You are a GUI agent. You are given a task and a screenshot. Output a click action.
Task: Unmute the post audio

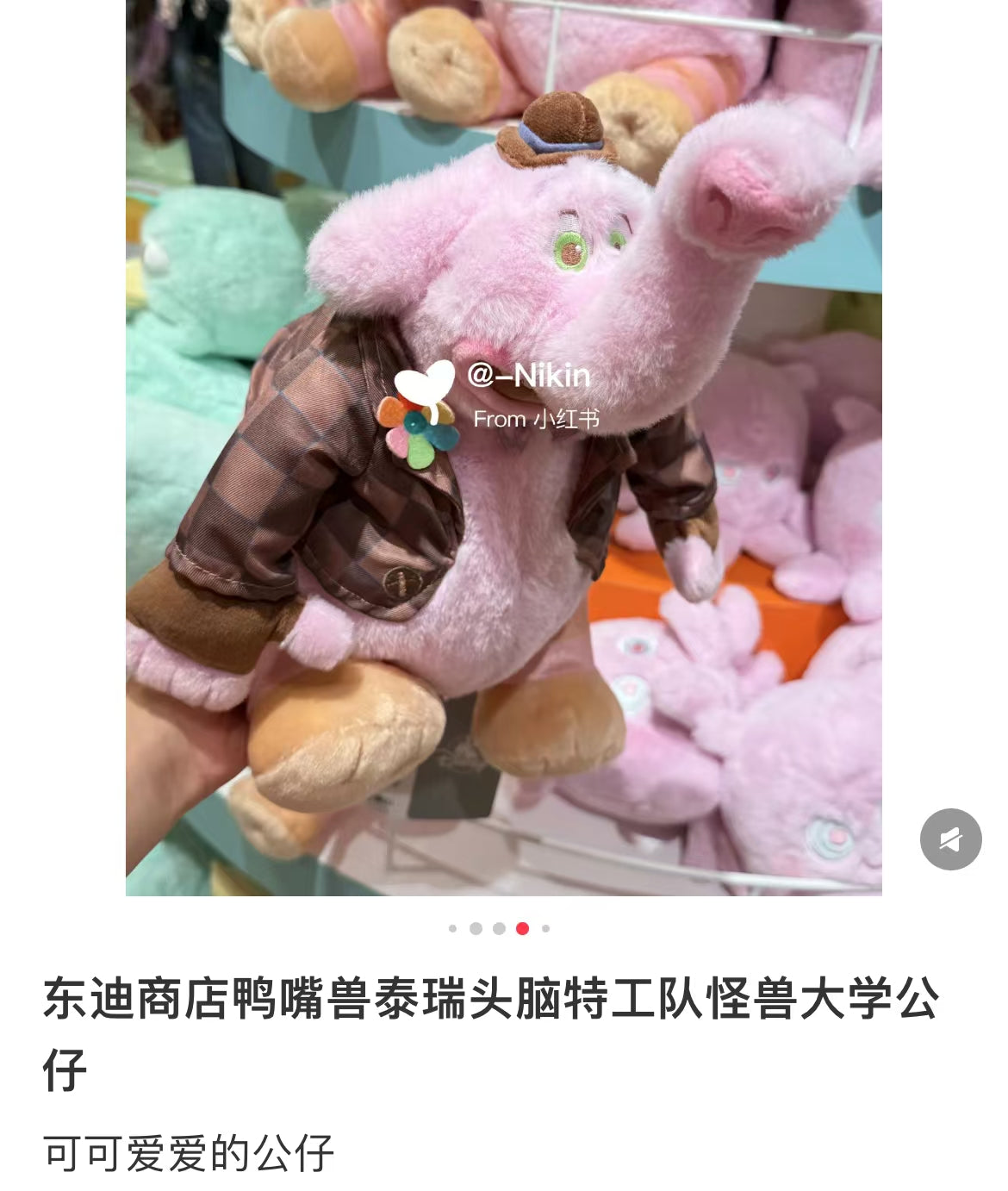pos(950,839)
